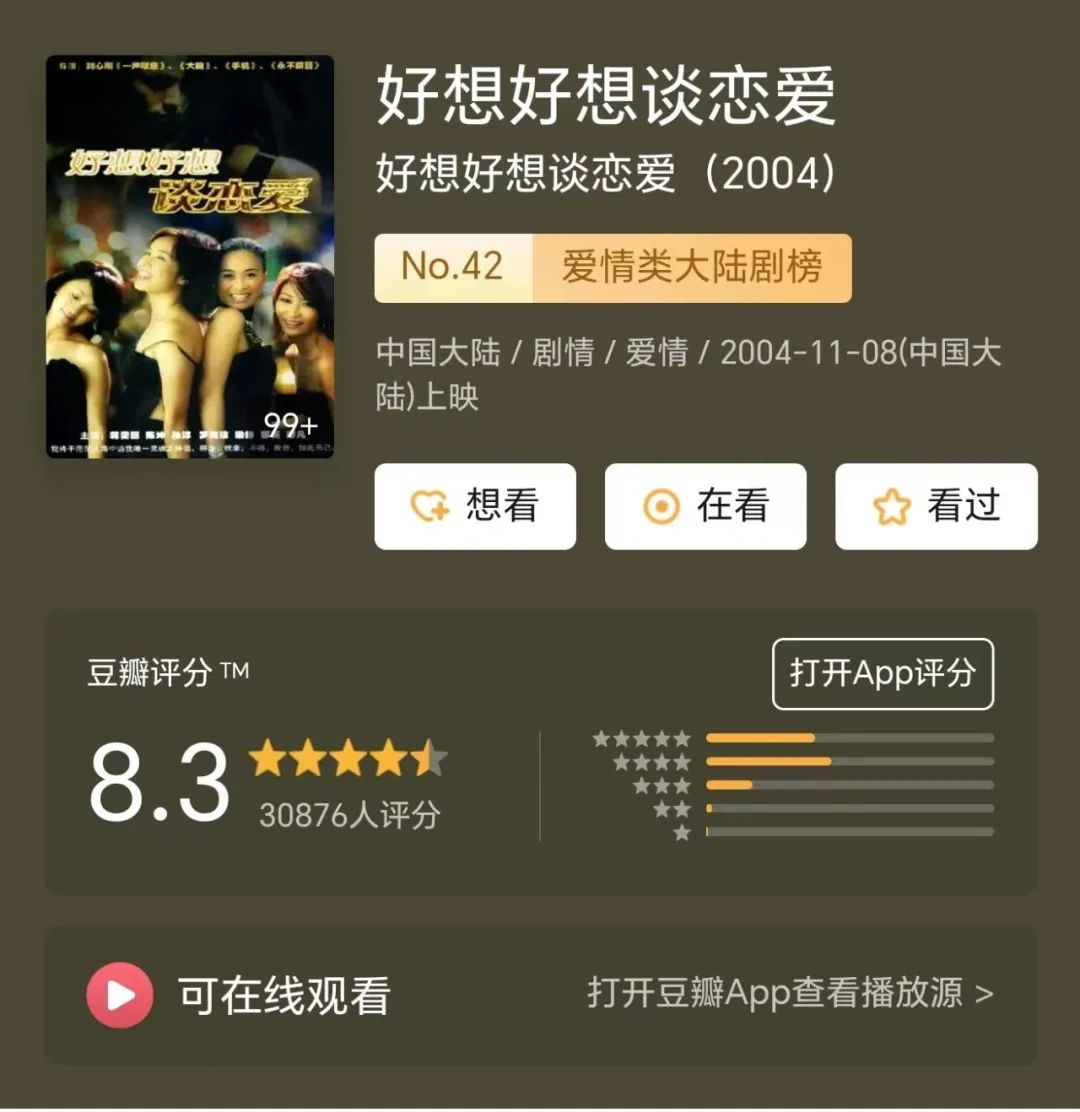Open the 好想好想谈恋爱 poster image

coord(190,257)
